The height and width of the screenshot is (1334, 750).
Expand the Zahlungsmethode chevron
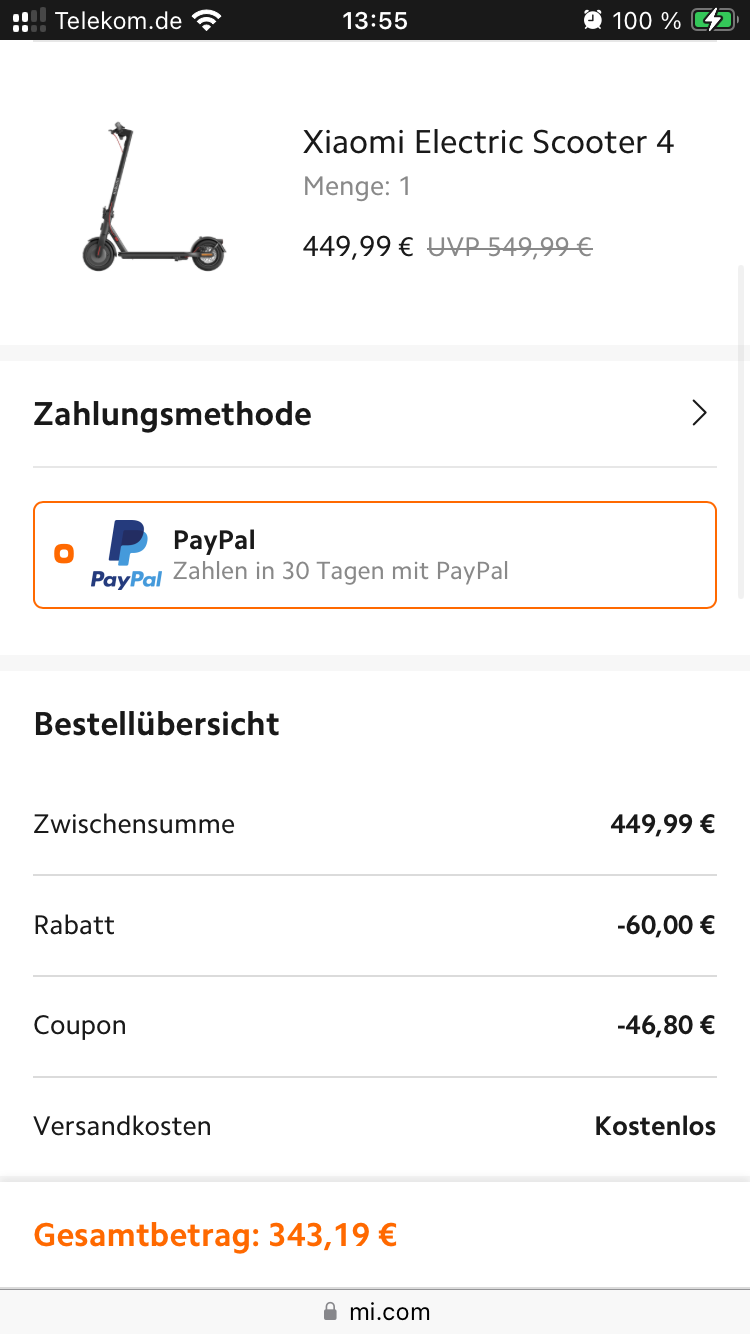(x=699, y=413)
